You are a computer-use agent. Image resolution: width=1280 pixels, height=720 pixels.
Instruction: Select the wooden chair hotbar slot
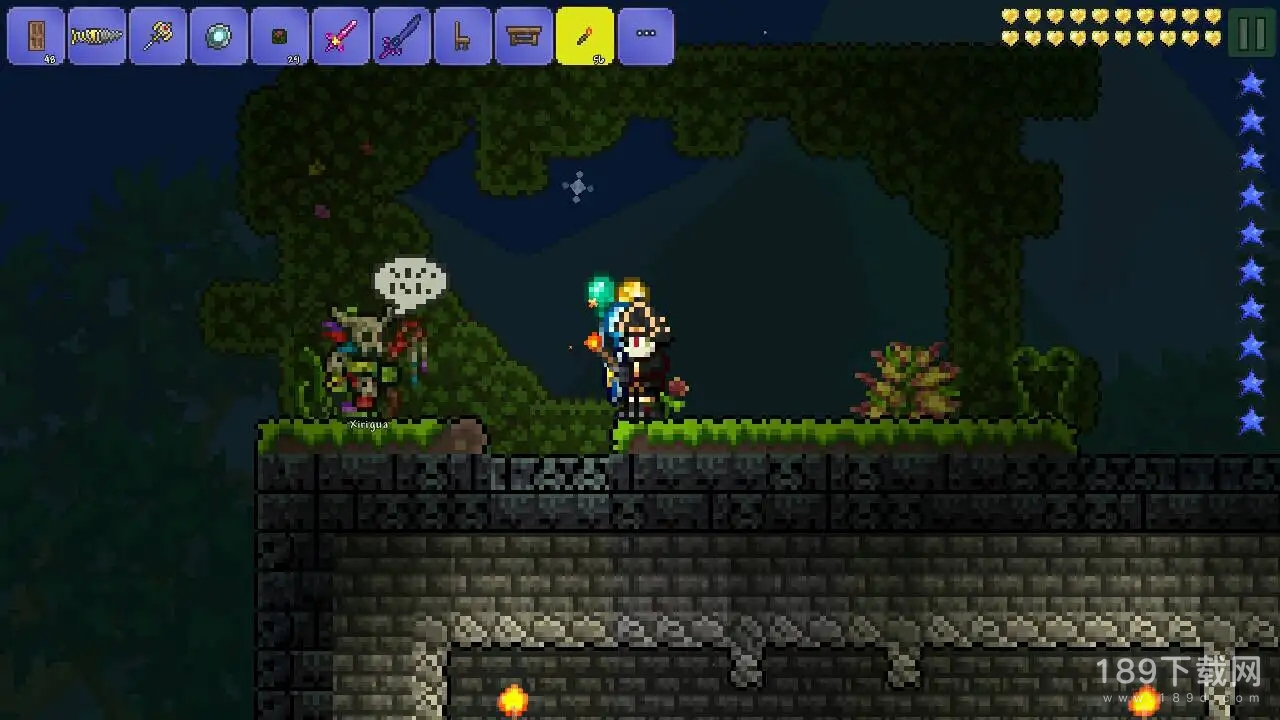[463, 36]
